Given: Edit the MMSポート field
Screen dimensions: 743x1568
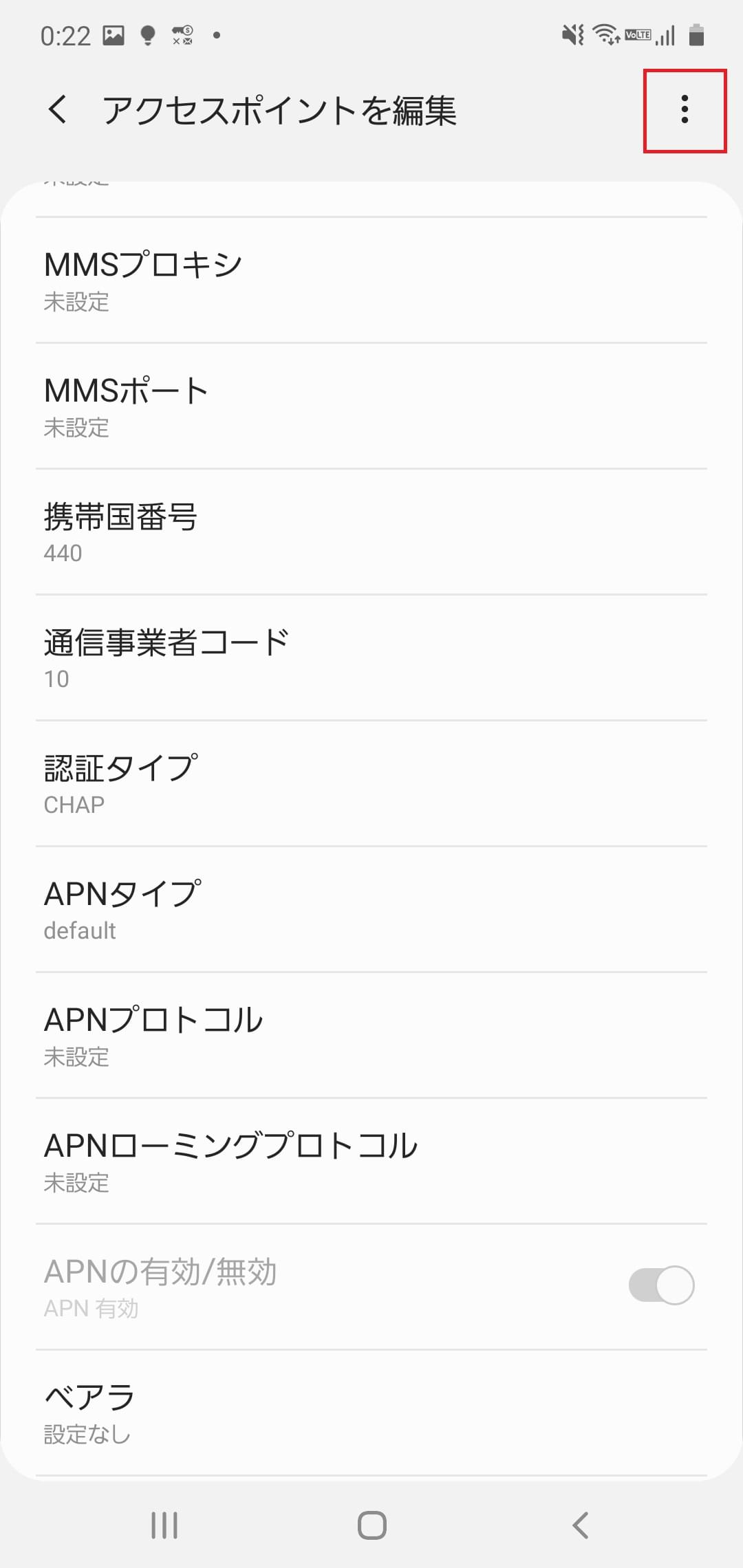Looking at the screenshot, I should click(371, 406).
